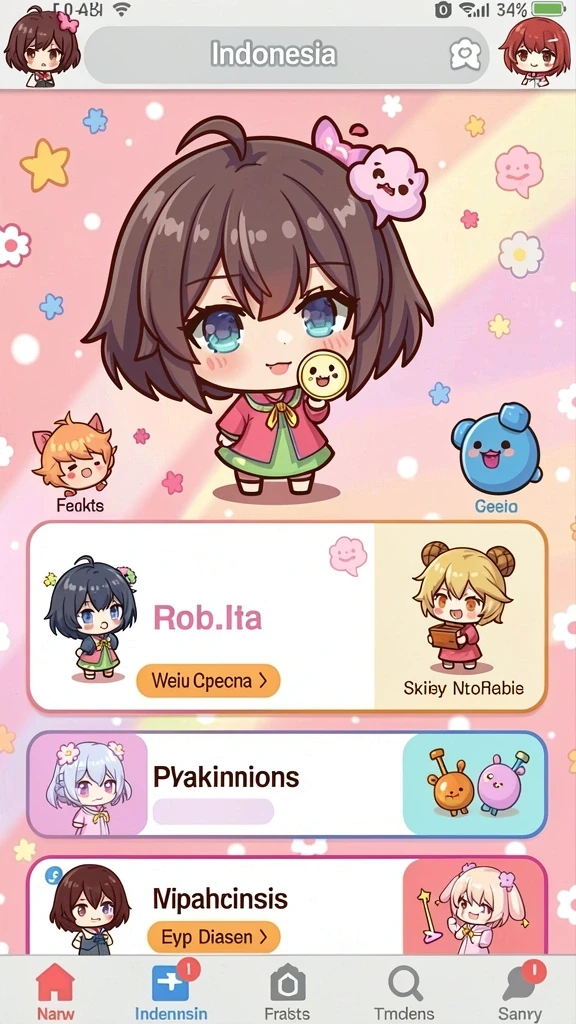Open the Sanry chat tab
Image resolution: width=576 pixels, height=1024 pixels.
point(520,991)
